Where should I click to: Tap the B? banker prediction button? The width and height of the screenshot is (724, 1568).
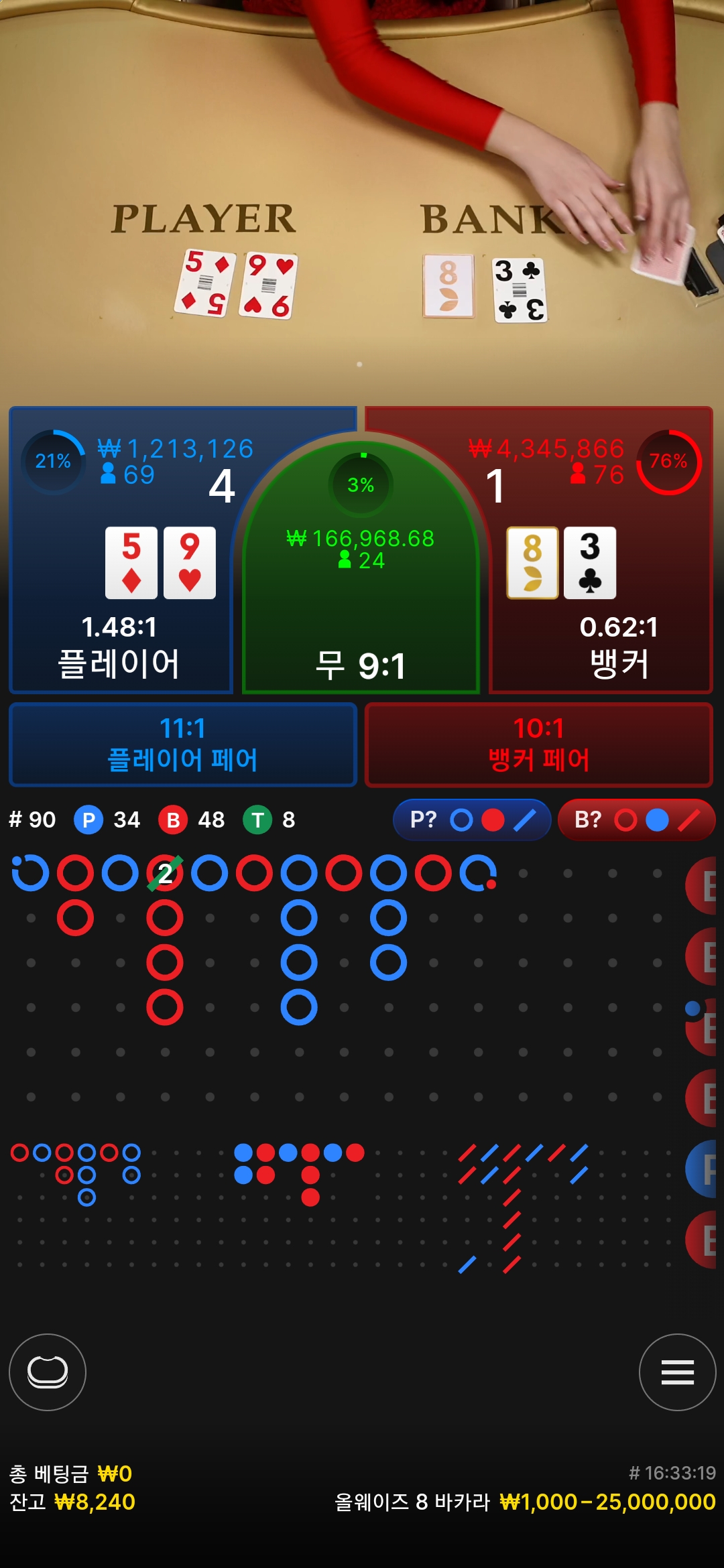636,820
